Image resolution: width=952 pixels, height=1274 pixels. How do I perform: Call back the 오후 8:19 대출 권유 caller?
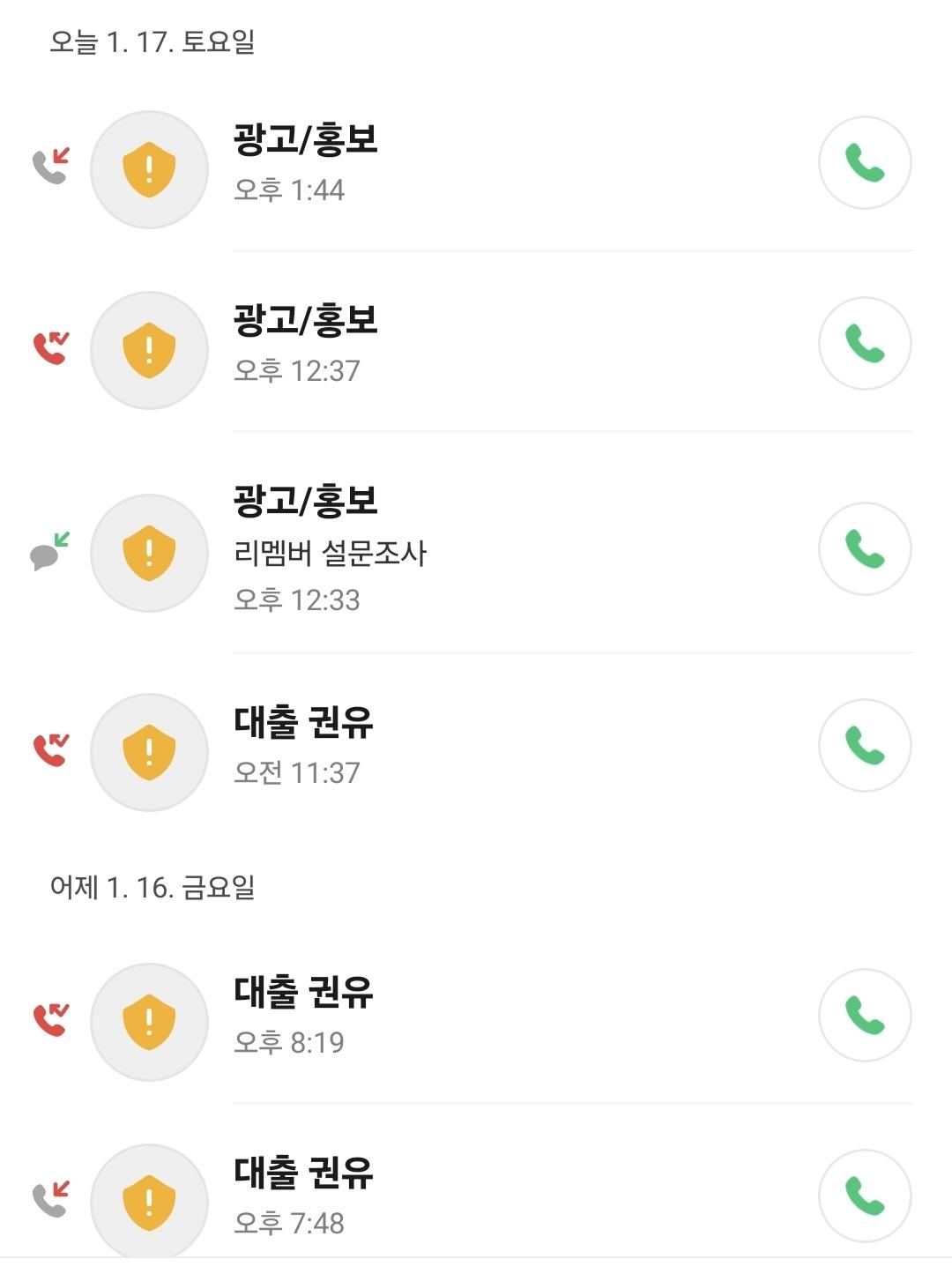(865, 1015)
